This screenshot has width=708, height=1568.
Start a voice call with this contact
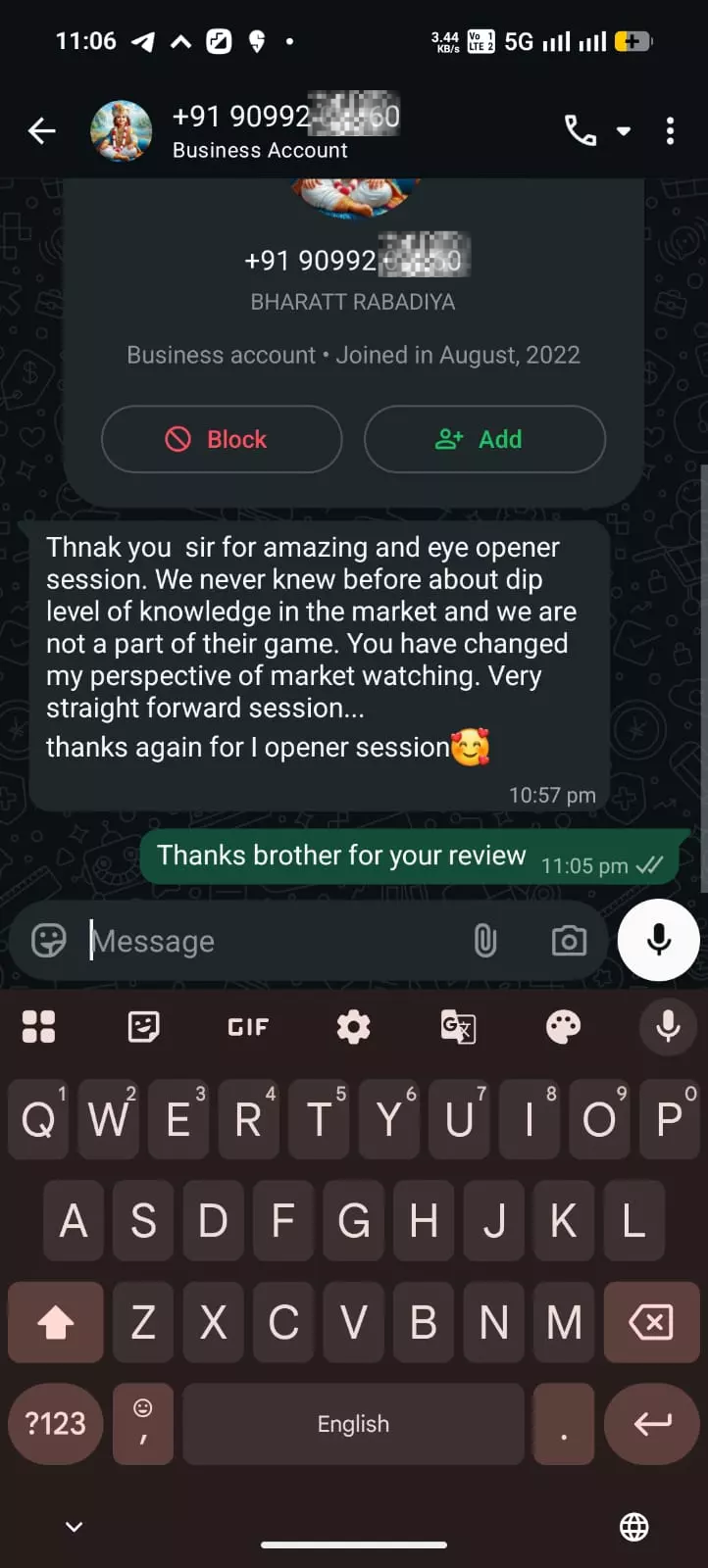(580, 130)
